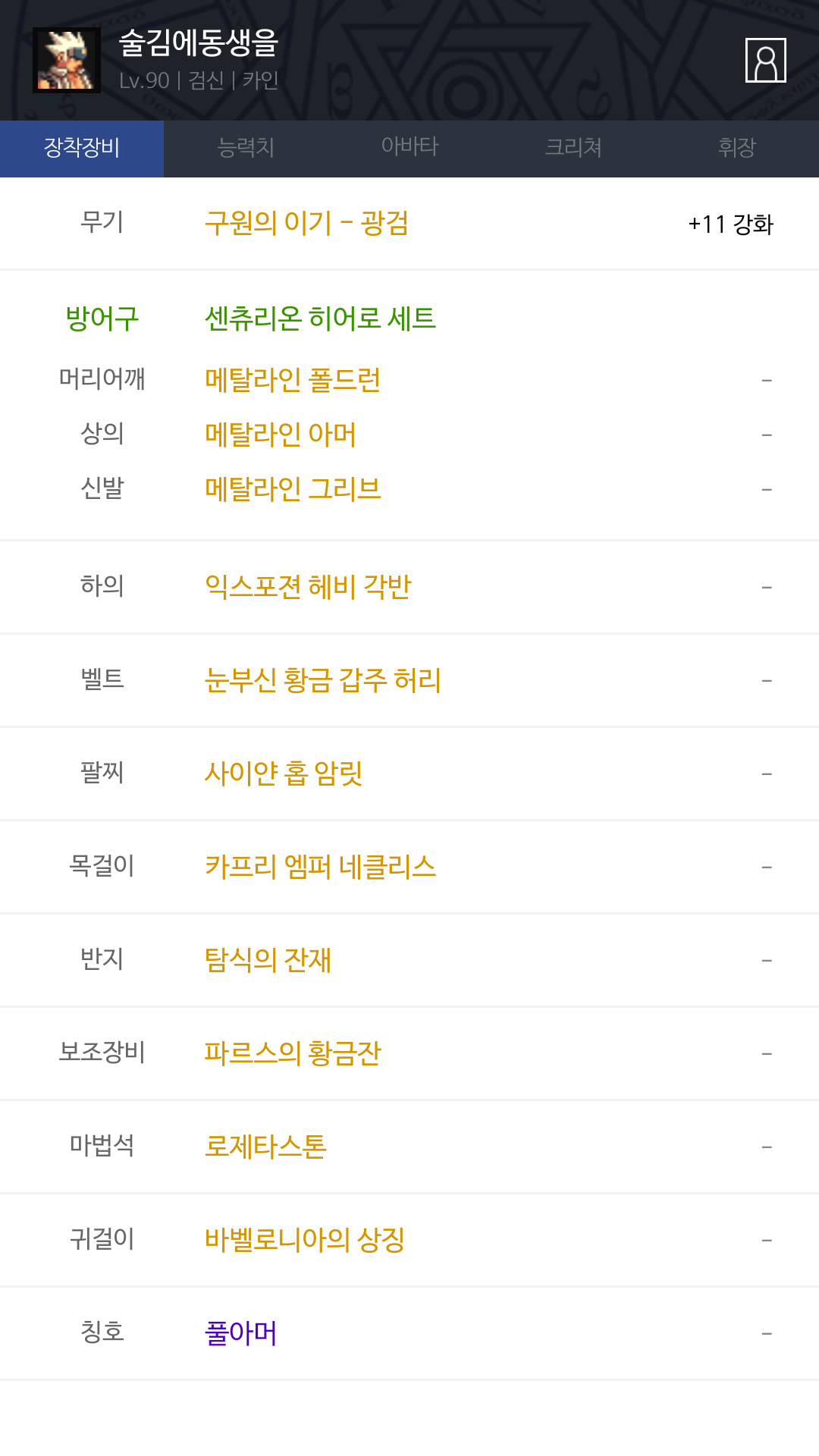Screen dimensions: 819x1456
Task: Switch to the 아바타 tab
Action: 409,149
